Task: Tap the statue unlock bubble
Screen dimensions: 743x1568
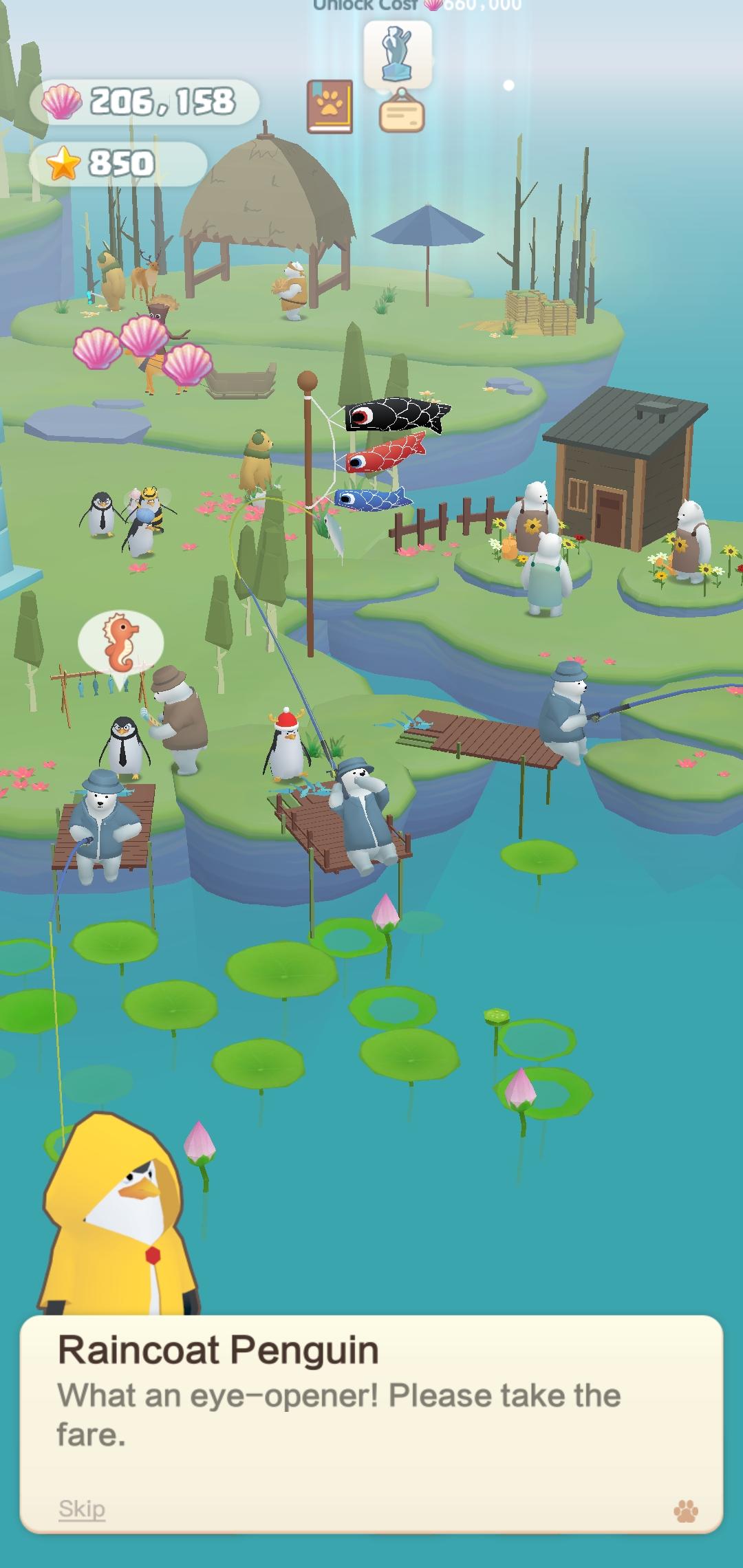Action: (x=398, y=54)
